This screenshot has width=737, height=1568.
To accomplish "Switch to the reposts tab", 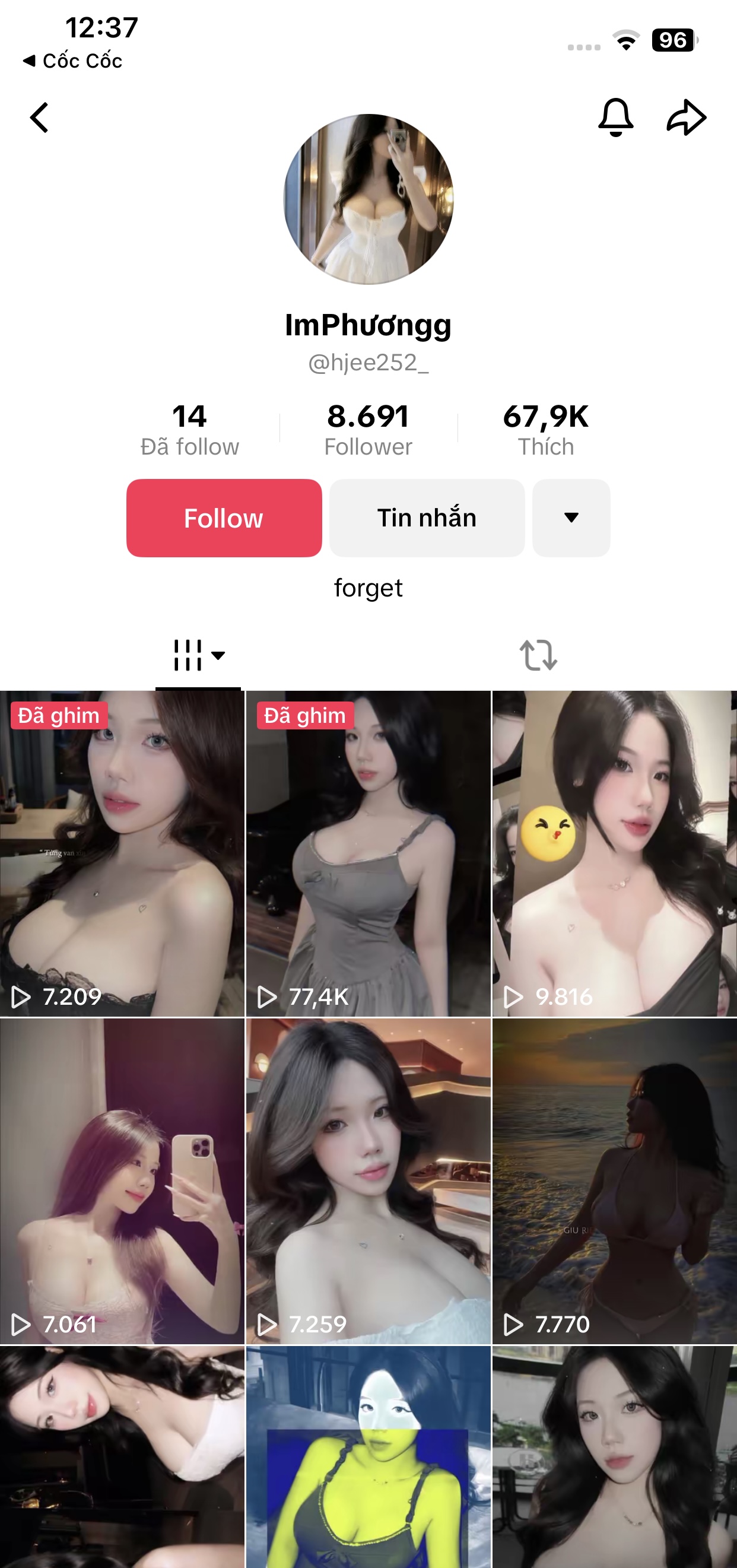I will coord(538,656).
